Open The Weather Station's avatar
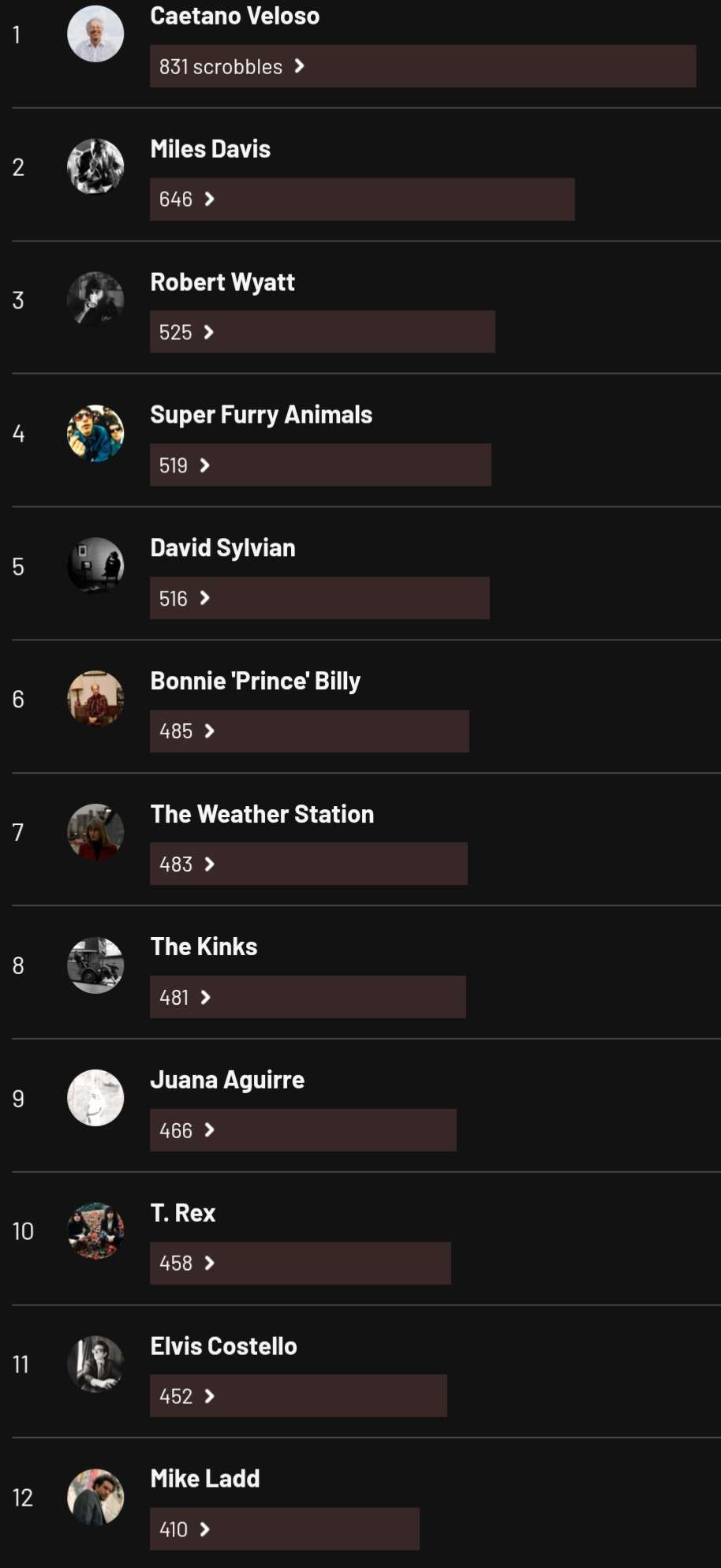Viewport: 721px width, 1568px height. pyautogui.click(x=95, y=832)
